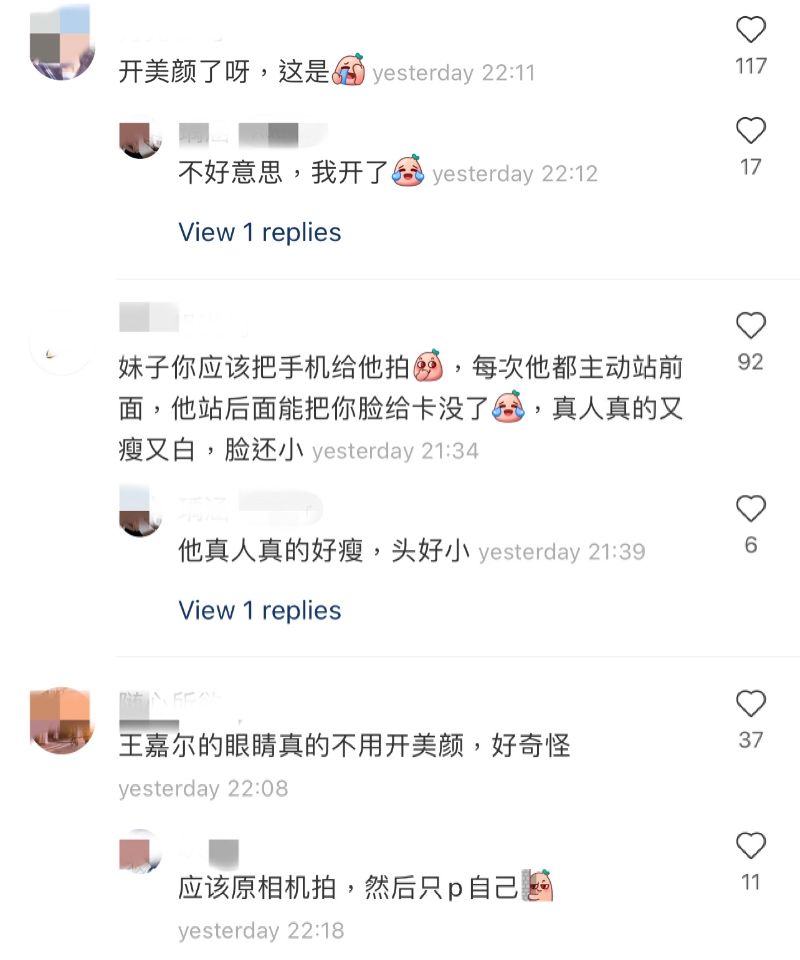Like the comment "开美颜了呀，这是"

click(750, 30)
